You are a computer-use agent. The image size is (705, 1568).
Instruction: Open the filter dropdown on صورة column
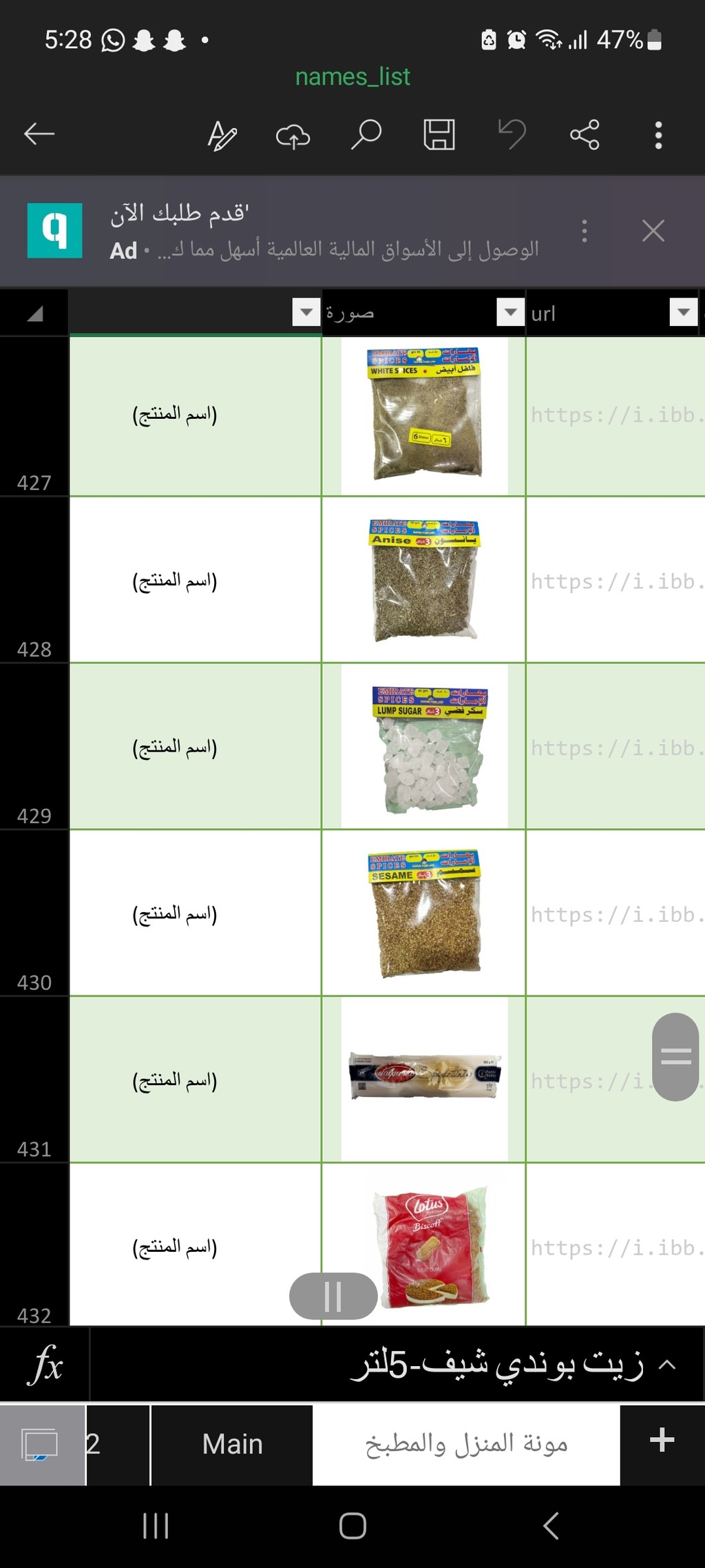pyautogui.click(x=511, y=312)
